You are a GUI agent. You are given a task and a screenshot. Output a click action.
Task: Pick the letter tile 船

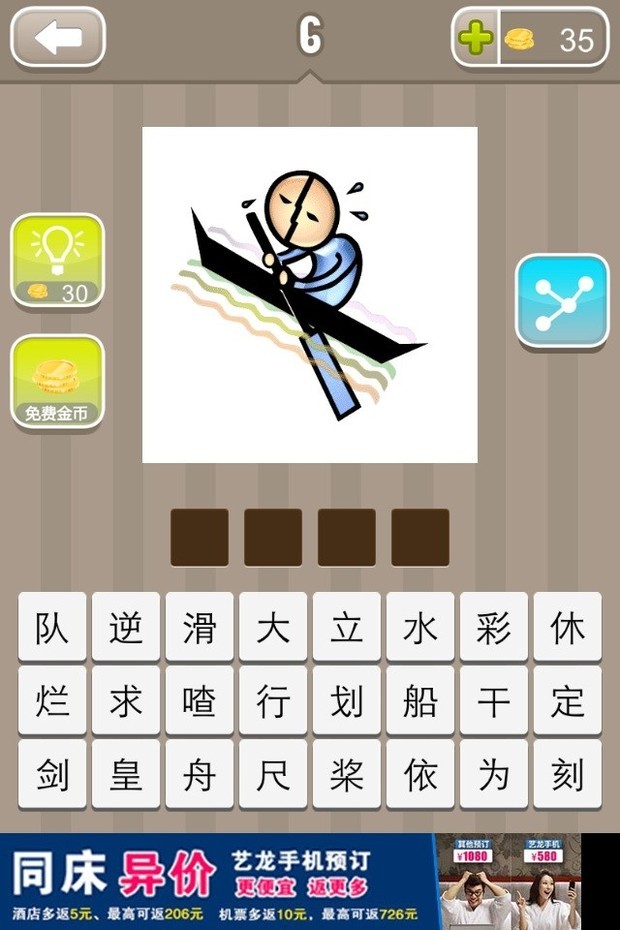pos(420,701)
